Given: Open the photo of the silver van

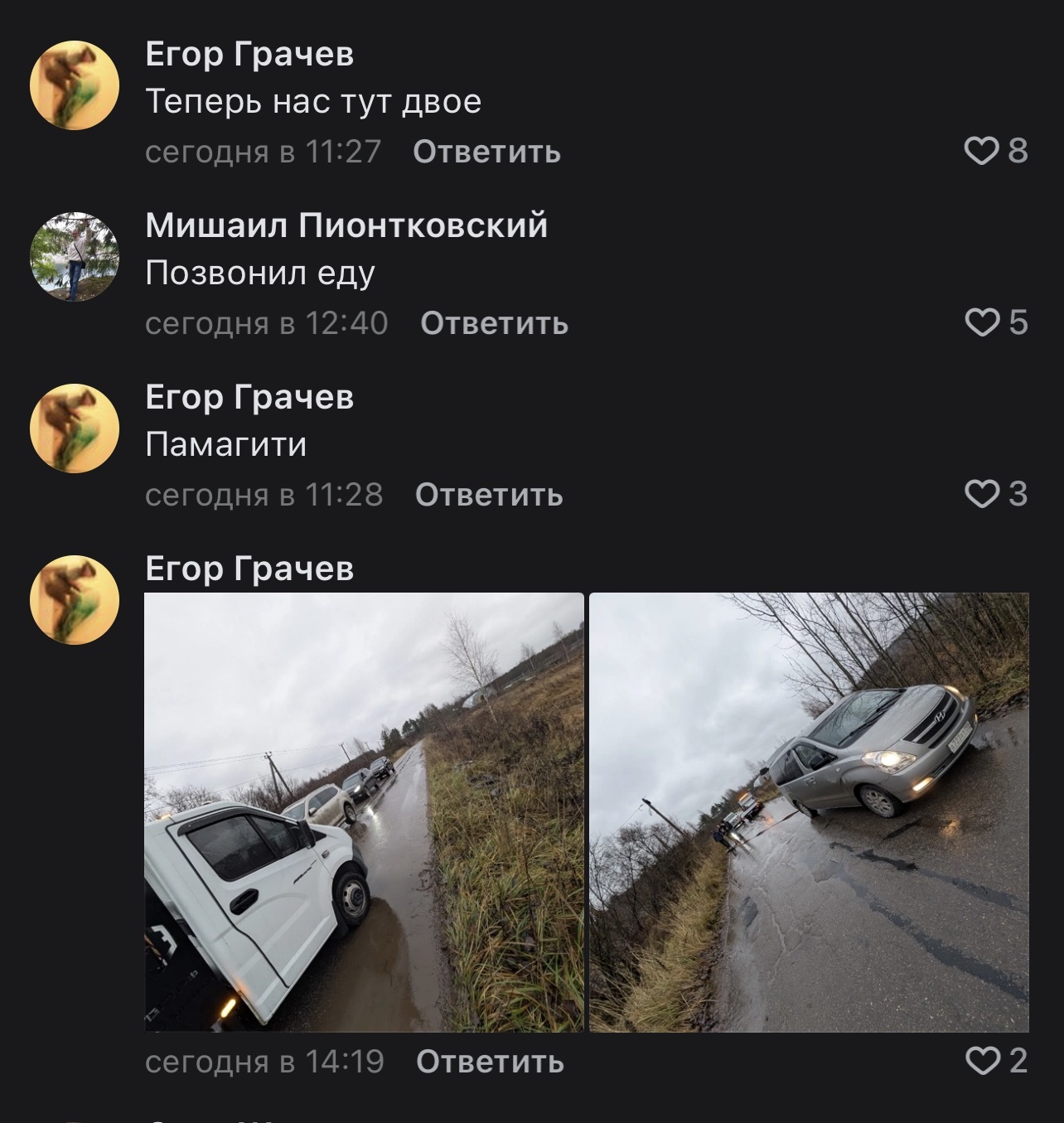Looking at the screenshot, I should [809, 811].
